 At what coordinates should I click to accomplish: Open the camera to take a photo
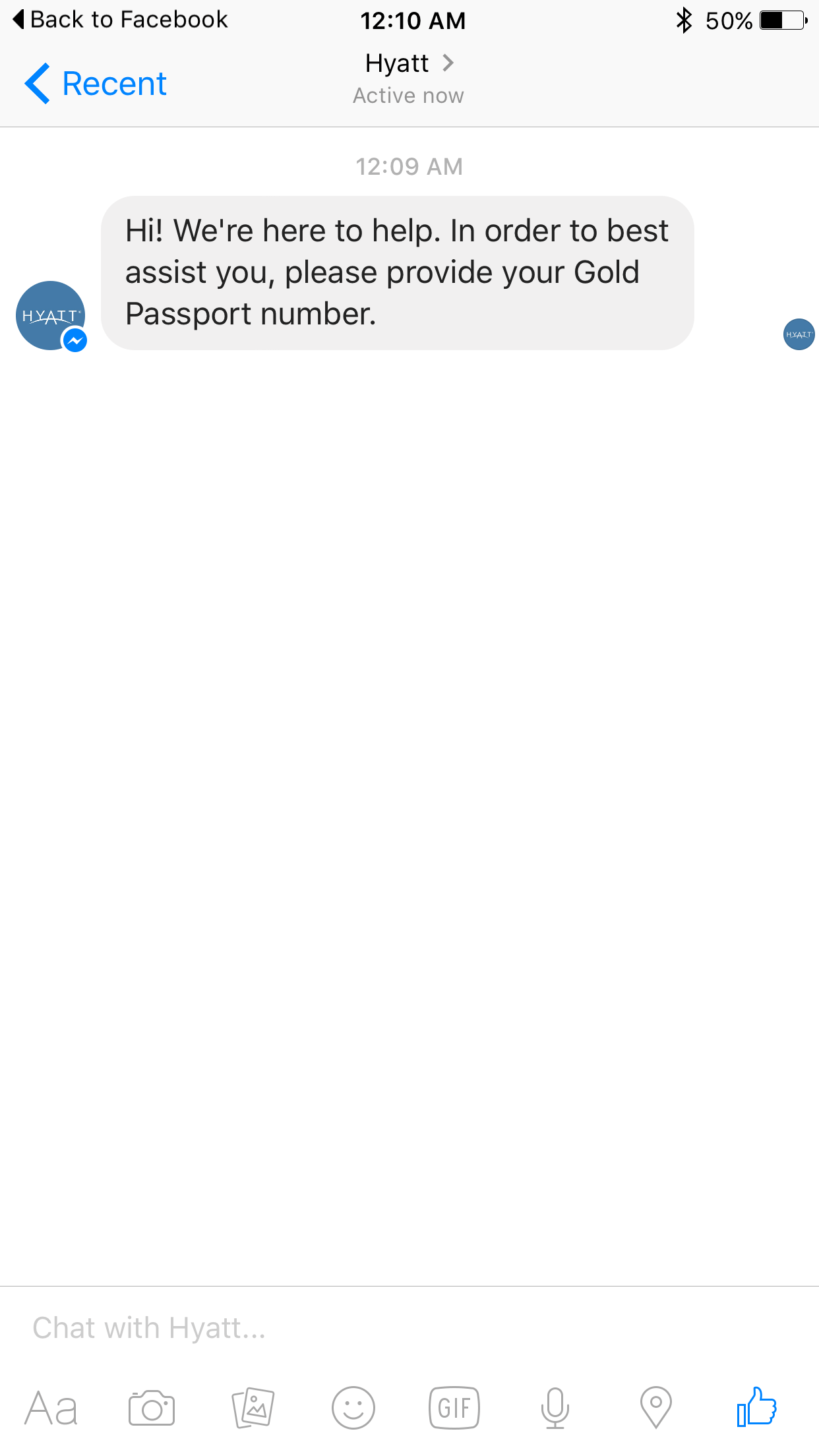pyautogui.click(x=152, y=1408)
